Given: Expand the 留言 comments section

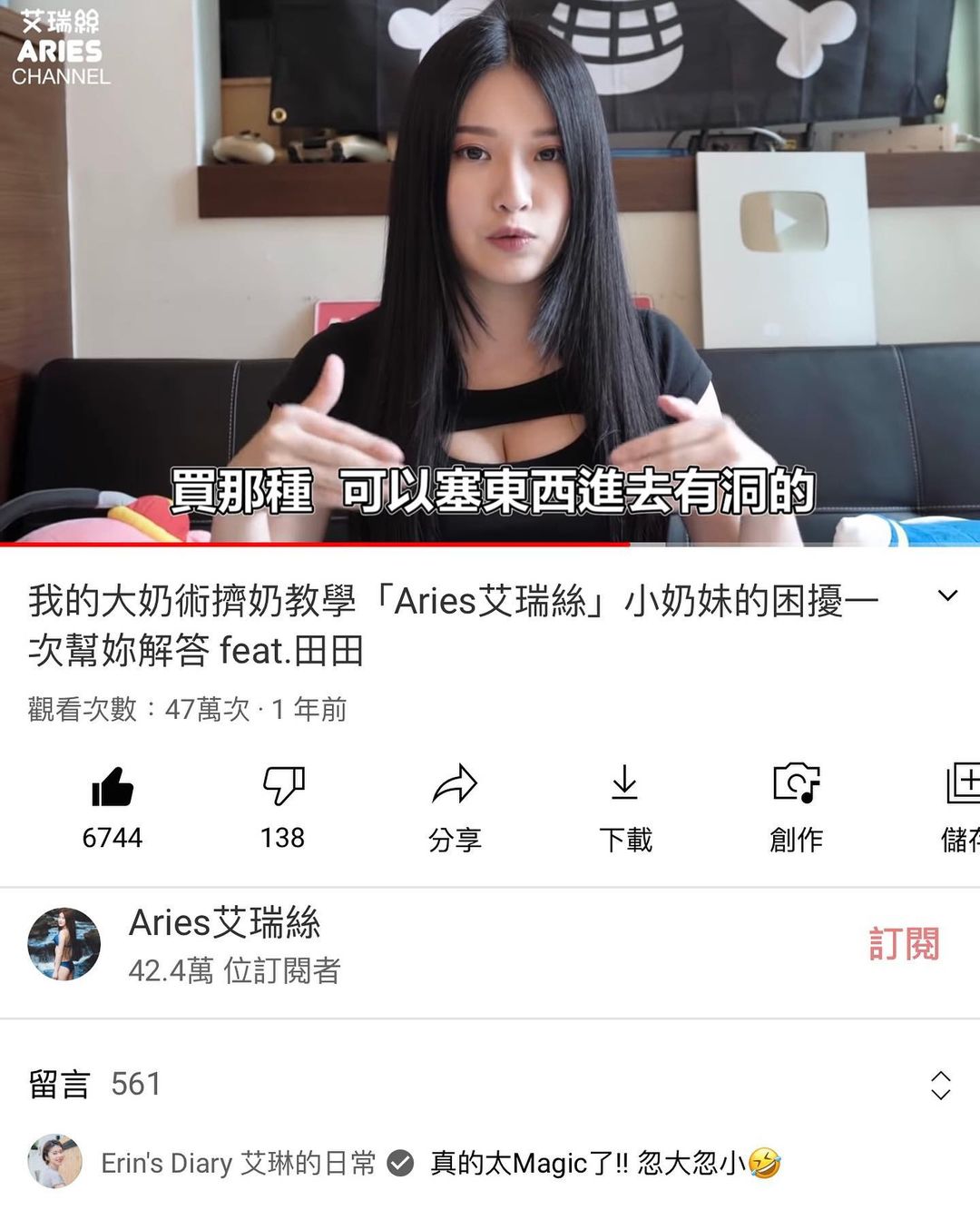Looking at the screenshot, I should (x=940, y=1085).
